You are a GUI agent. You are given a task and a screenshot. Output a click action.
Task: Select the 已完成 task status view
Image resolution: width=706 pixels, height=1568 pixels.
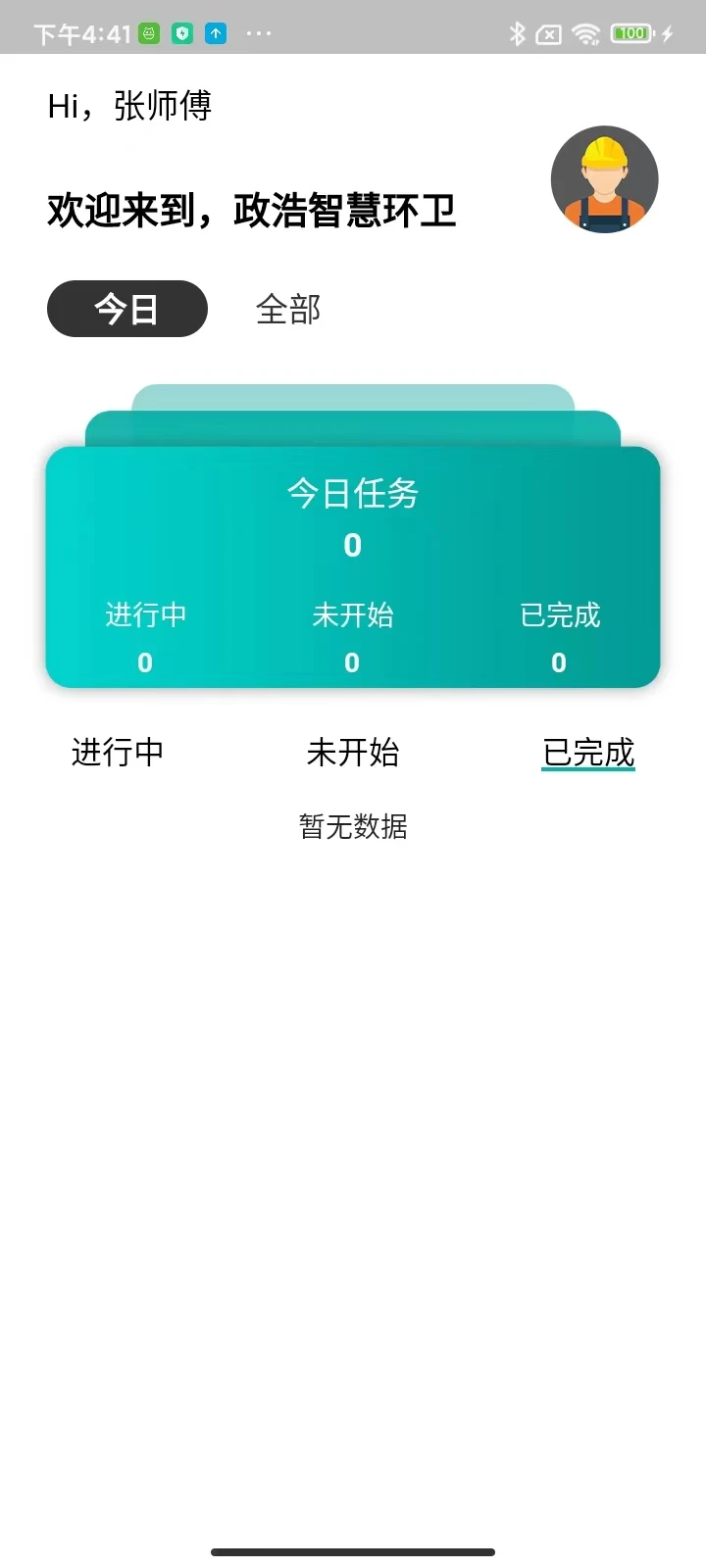pos(587,752)
